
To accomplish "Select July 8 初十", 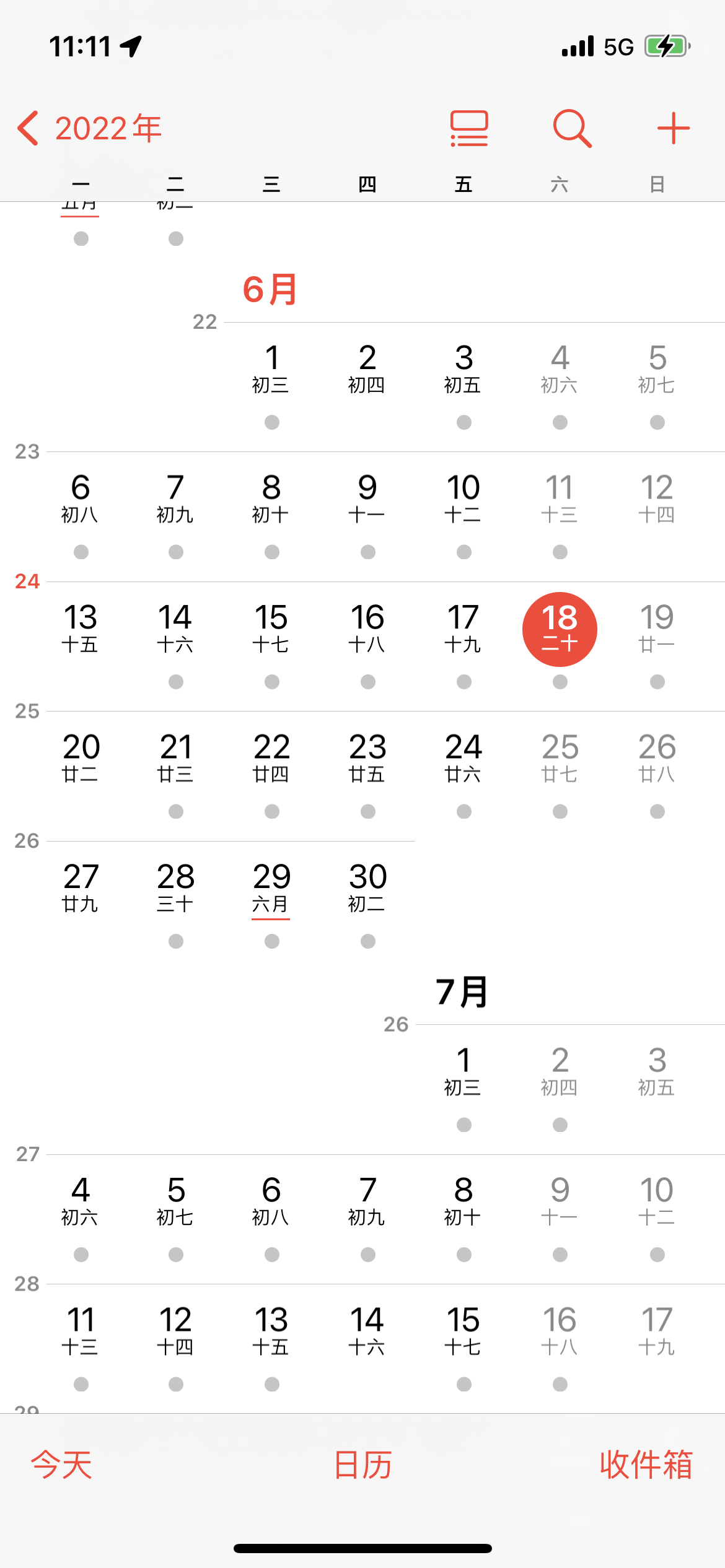I will click(x=464, y=1201).
